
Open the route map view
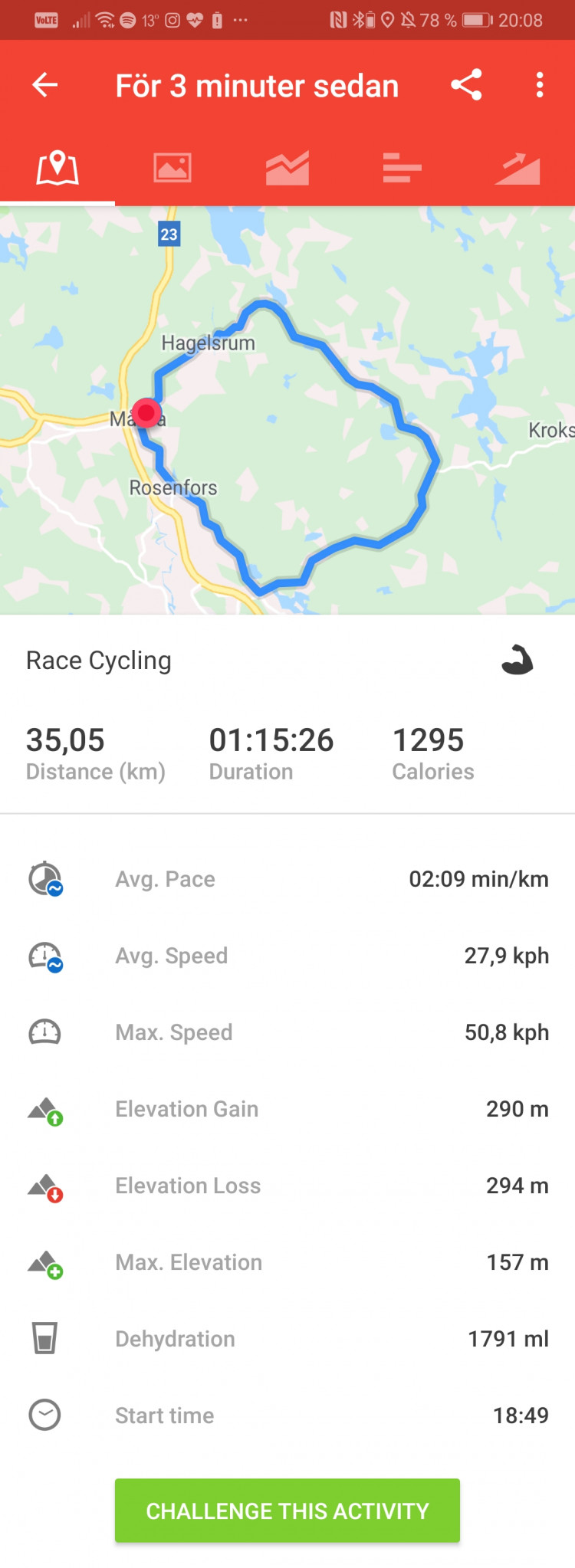[x=287, y=410]
